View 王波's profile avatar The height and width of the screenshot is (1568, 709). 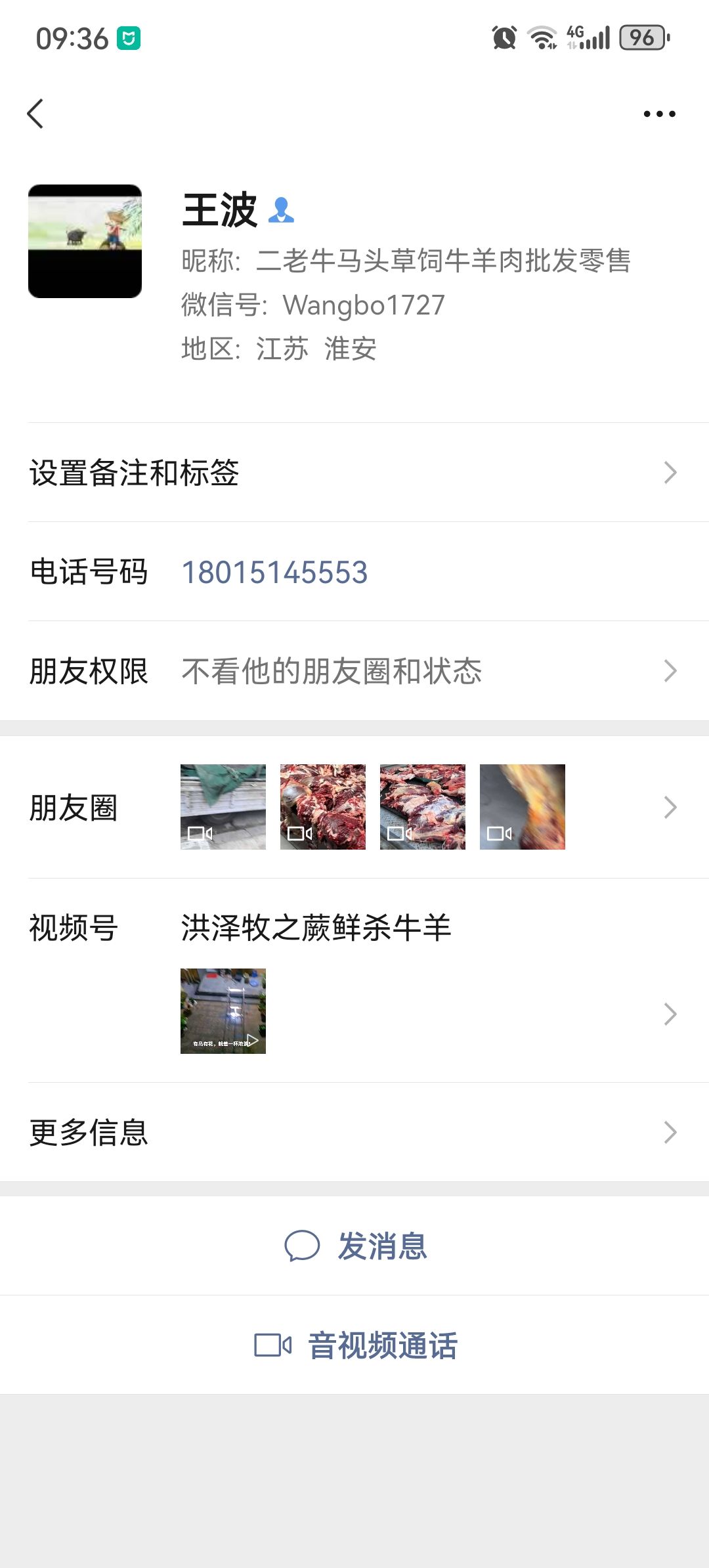point(85,241)
